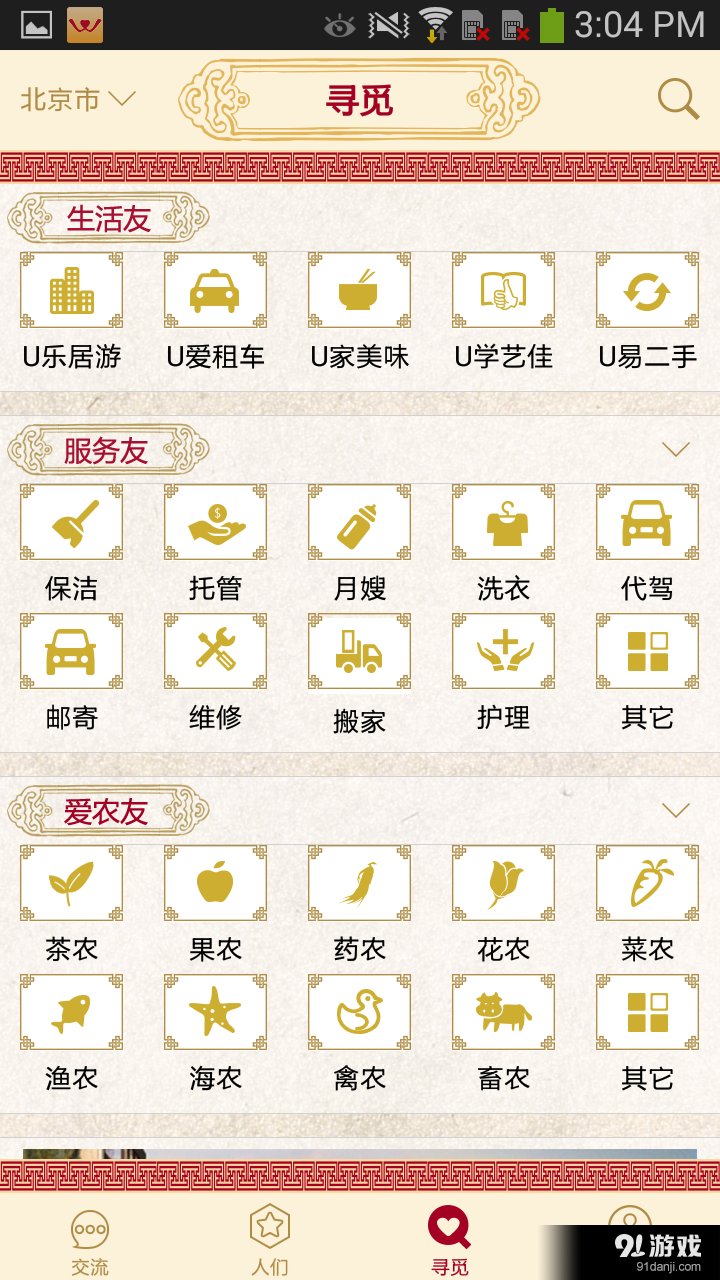Open the 月嫂 baby bottle icon
720x1280 pixels.
pos(359,521)
